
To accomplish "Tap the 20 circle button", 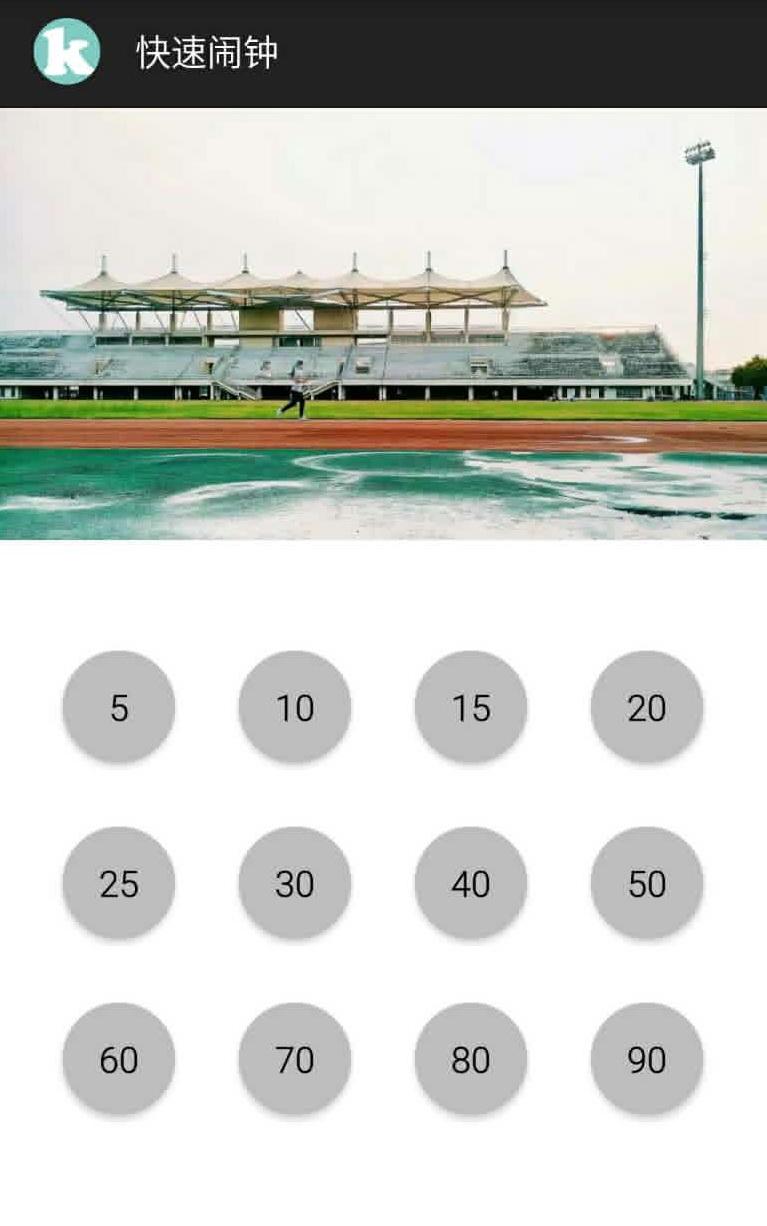I will coord(647,707).
